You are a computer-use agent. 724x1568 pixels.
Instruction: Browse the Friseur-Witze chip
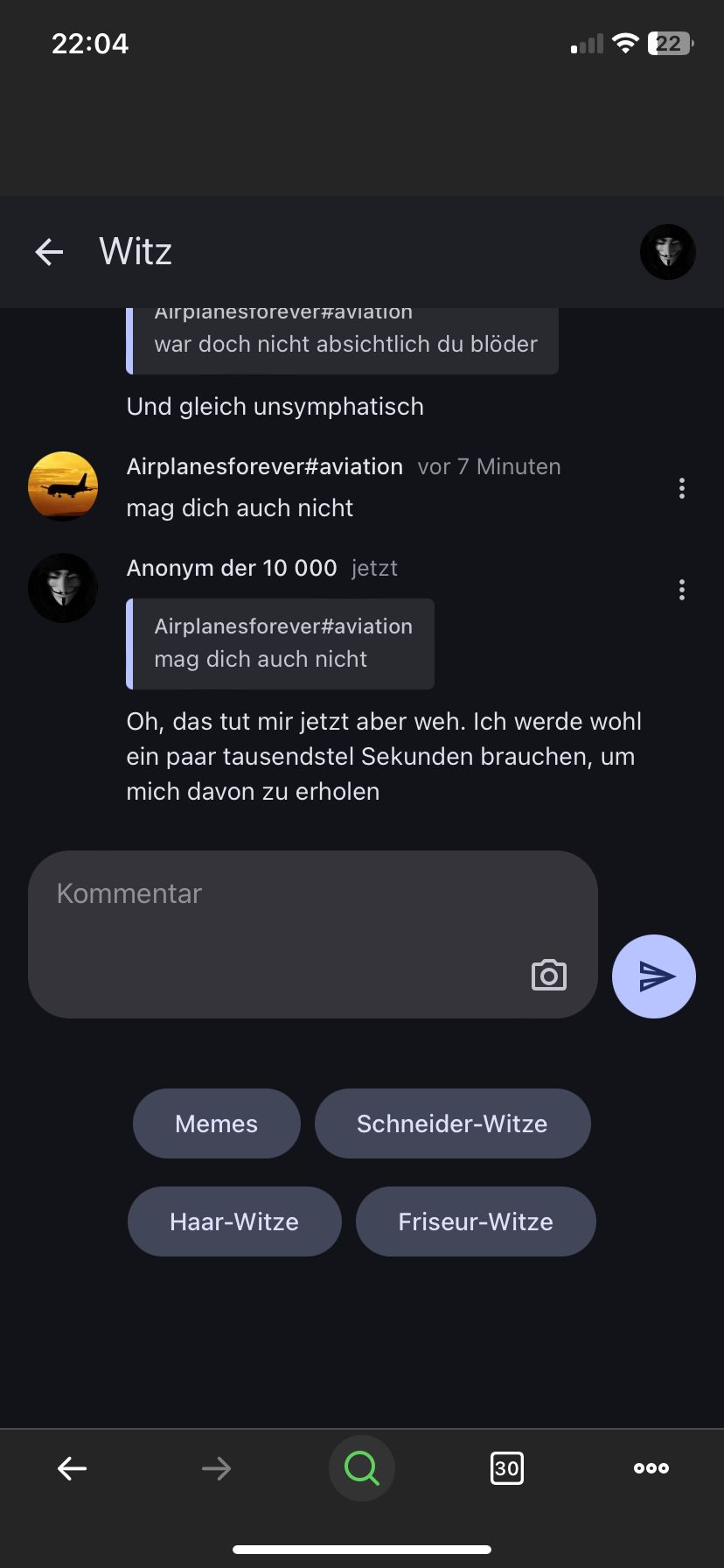coord(476,1221)
